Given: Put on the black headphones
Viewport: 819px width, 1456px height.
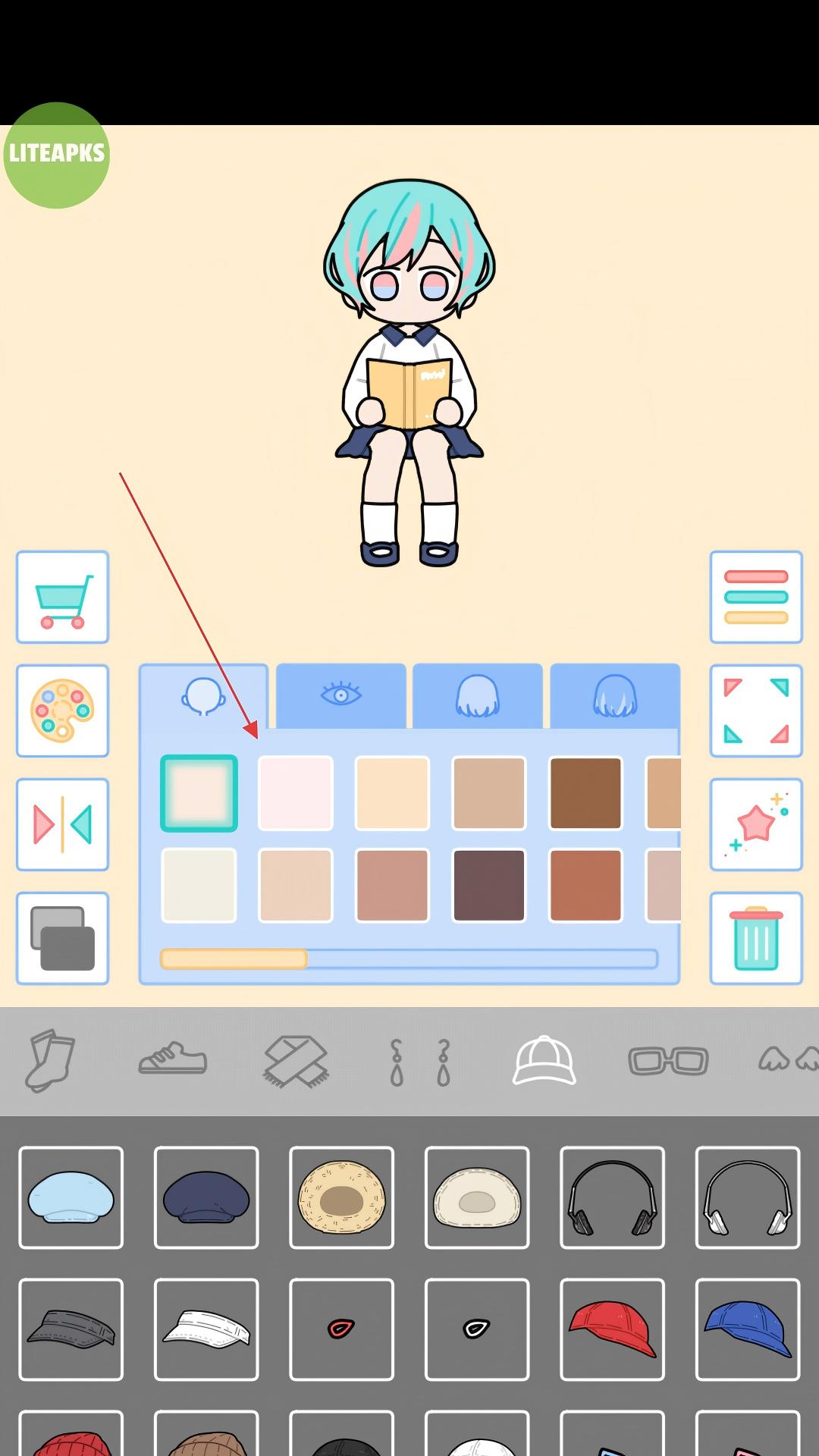Looking at the screenshot, I should (612, 1198).
